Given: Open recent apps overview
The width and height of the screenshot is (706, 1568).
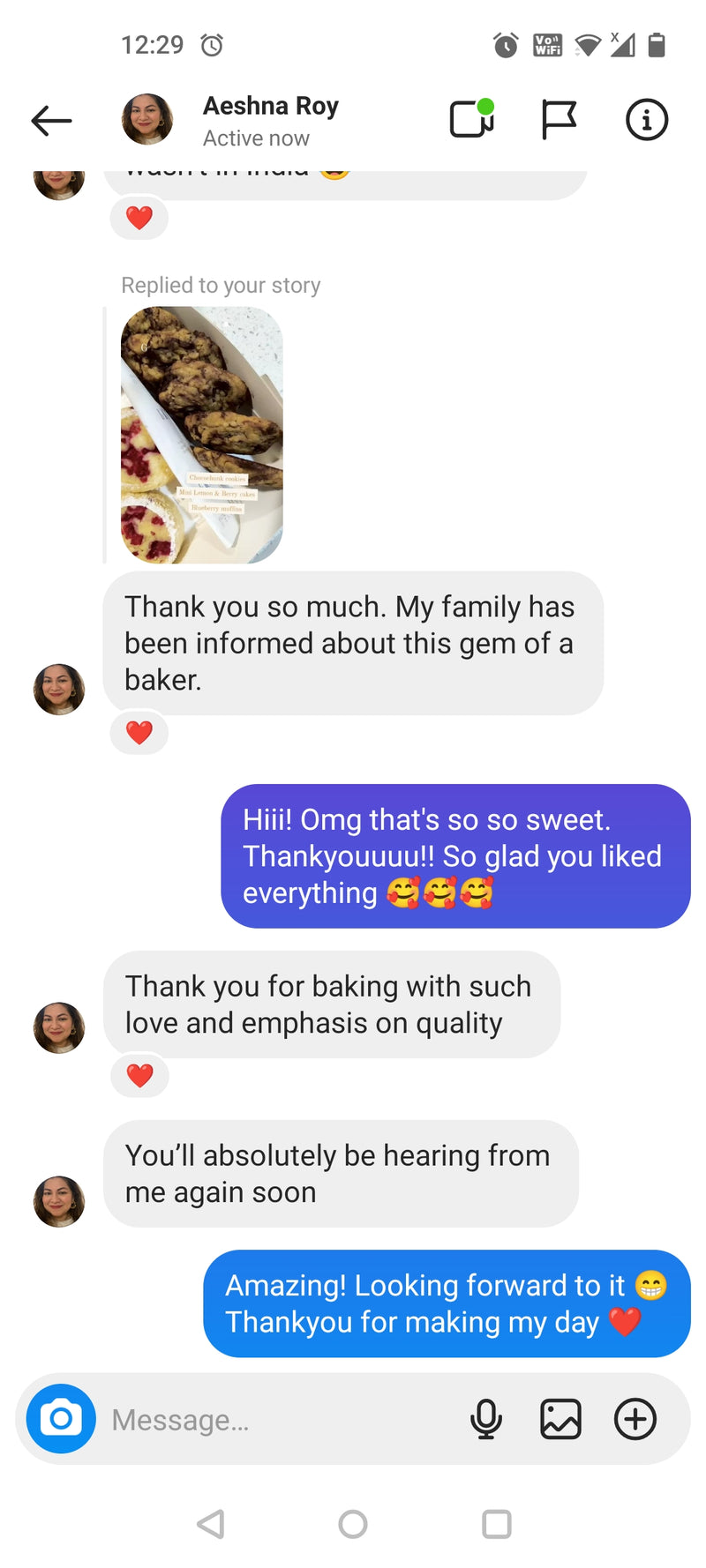Looking at the screenshot, I should [x=497, y=1524].
